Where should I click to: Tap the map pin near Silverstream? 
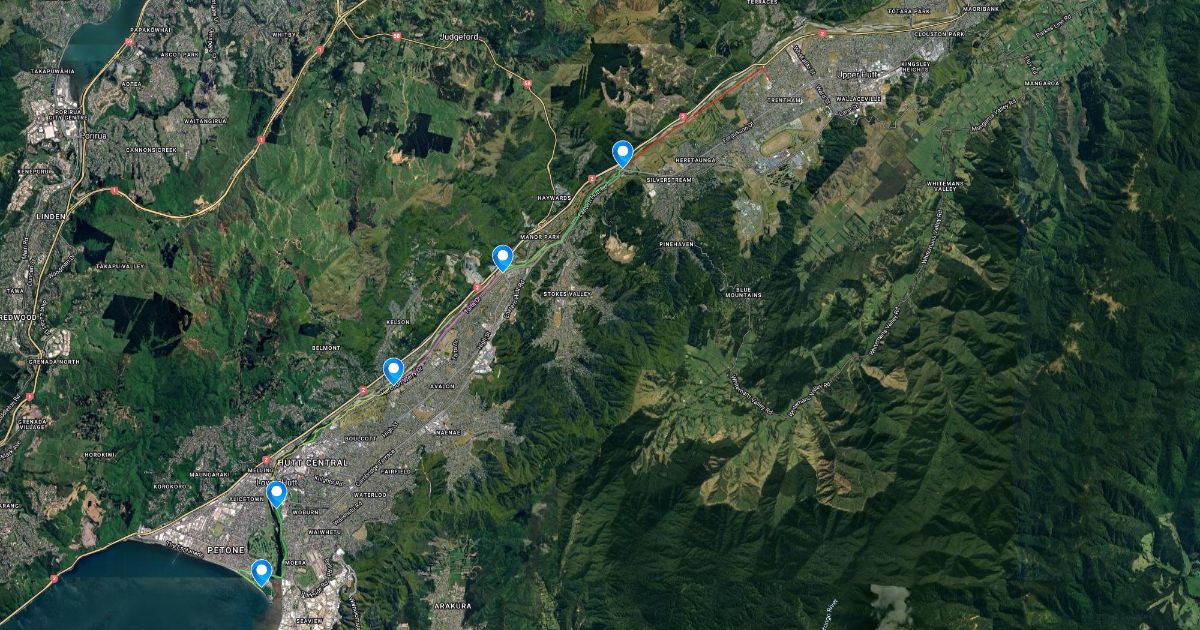pyautogui.click(x=622, y=153)
